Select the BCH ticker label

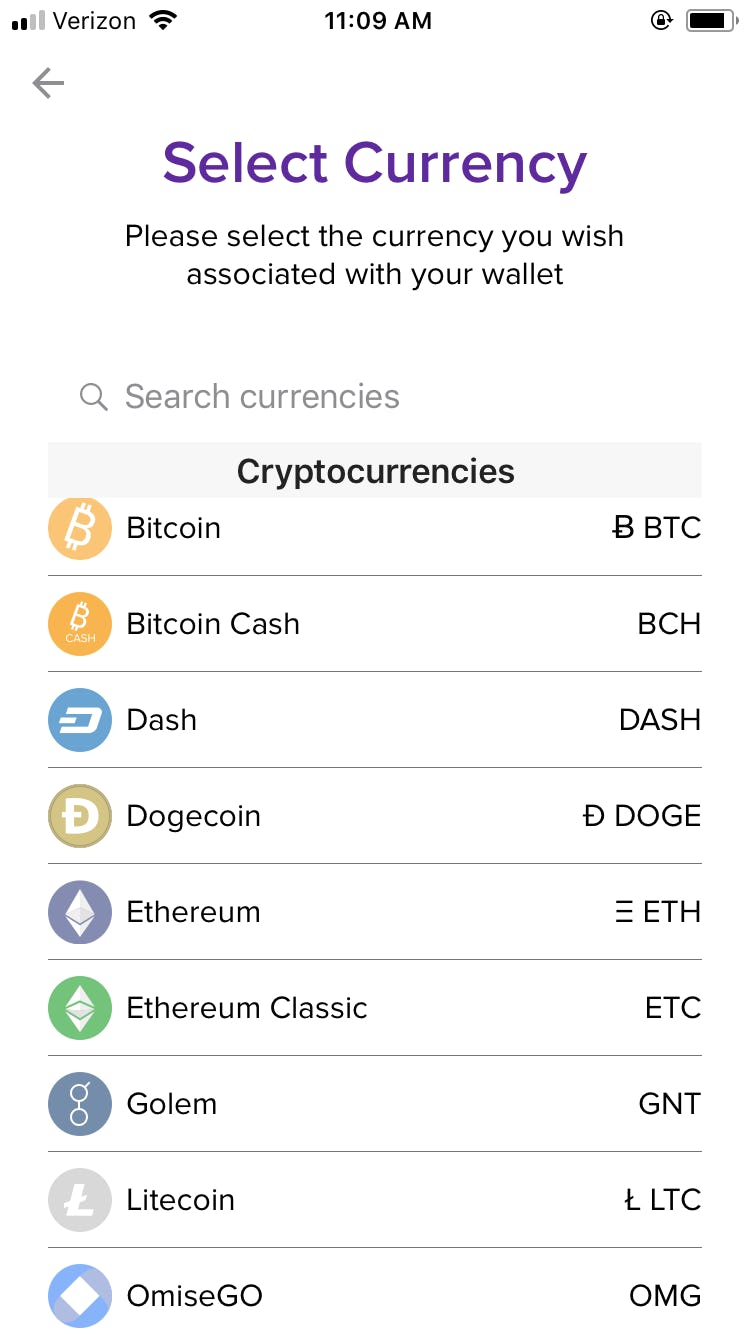[x=668, y=624]
